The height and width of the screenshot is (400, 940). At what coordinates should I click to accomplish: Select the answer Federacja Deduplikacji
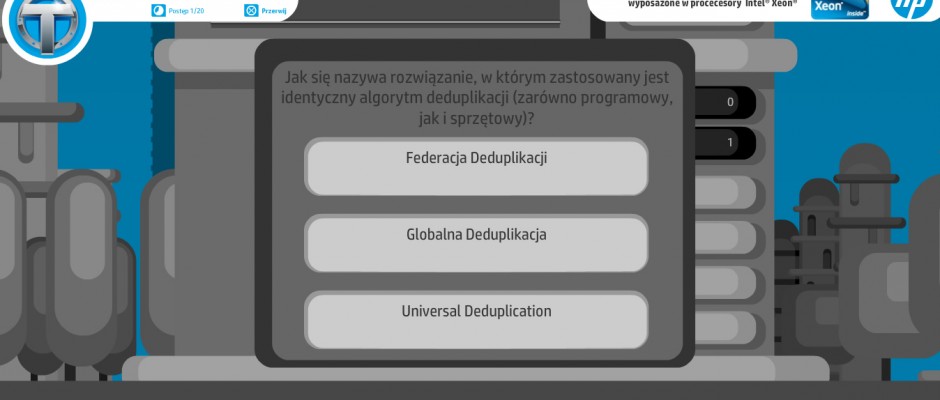476,167
